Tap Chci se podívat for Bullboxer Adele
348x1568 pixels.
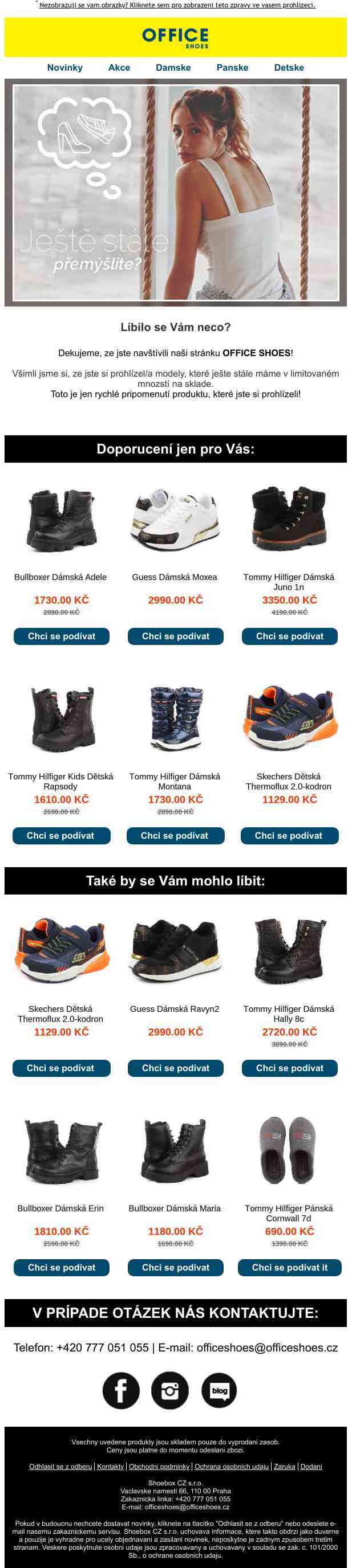tap(62, 636)
